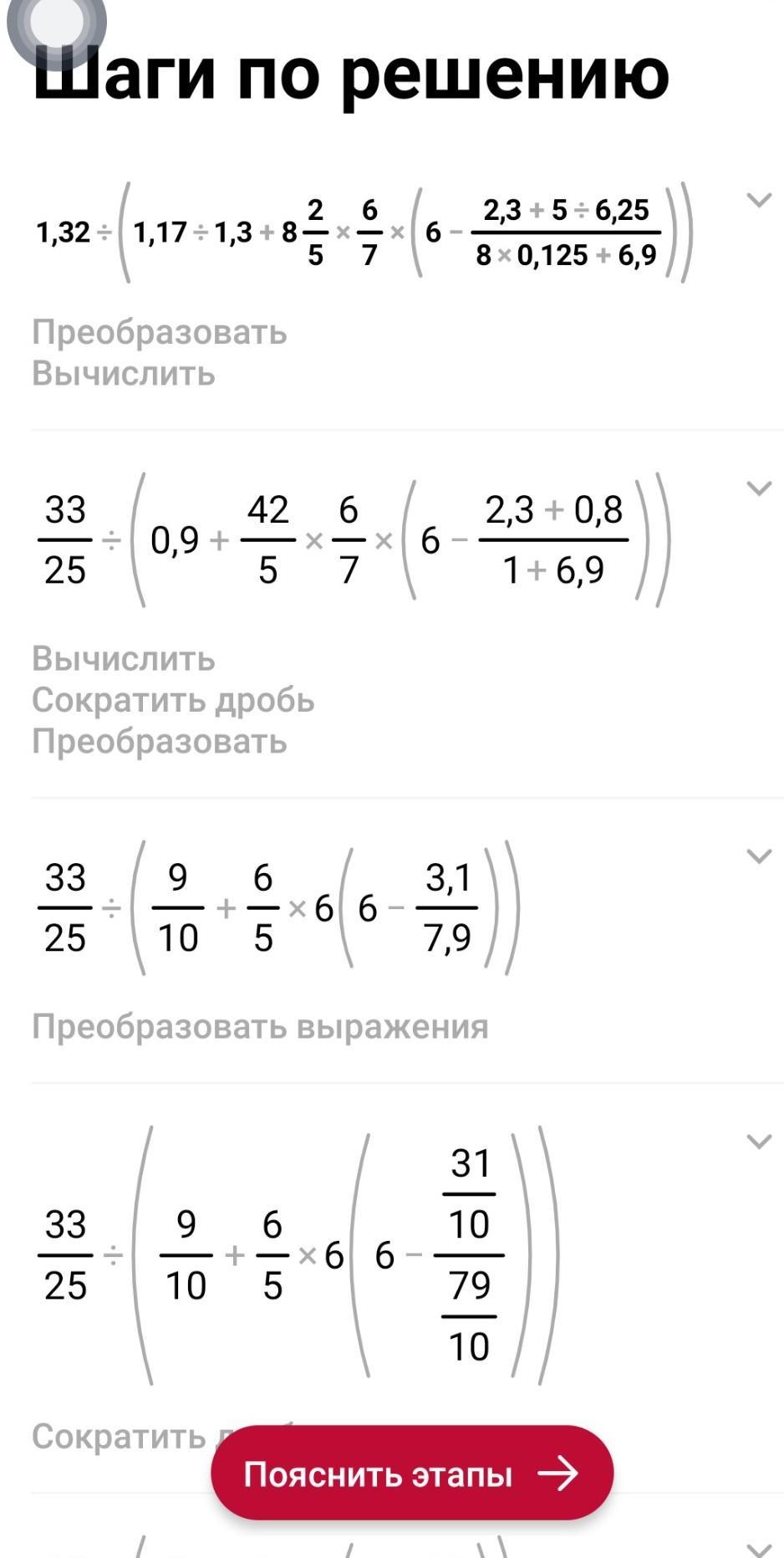The height and width of the screenshot is (1558, 784).
Task: Expand the step containing 0,9 + 42/5
Action: click(x=758, y=488)
